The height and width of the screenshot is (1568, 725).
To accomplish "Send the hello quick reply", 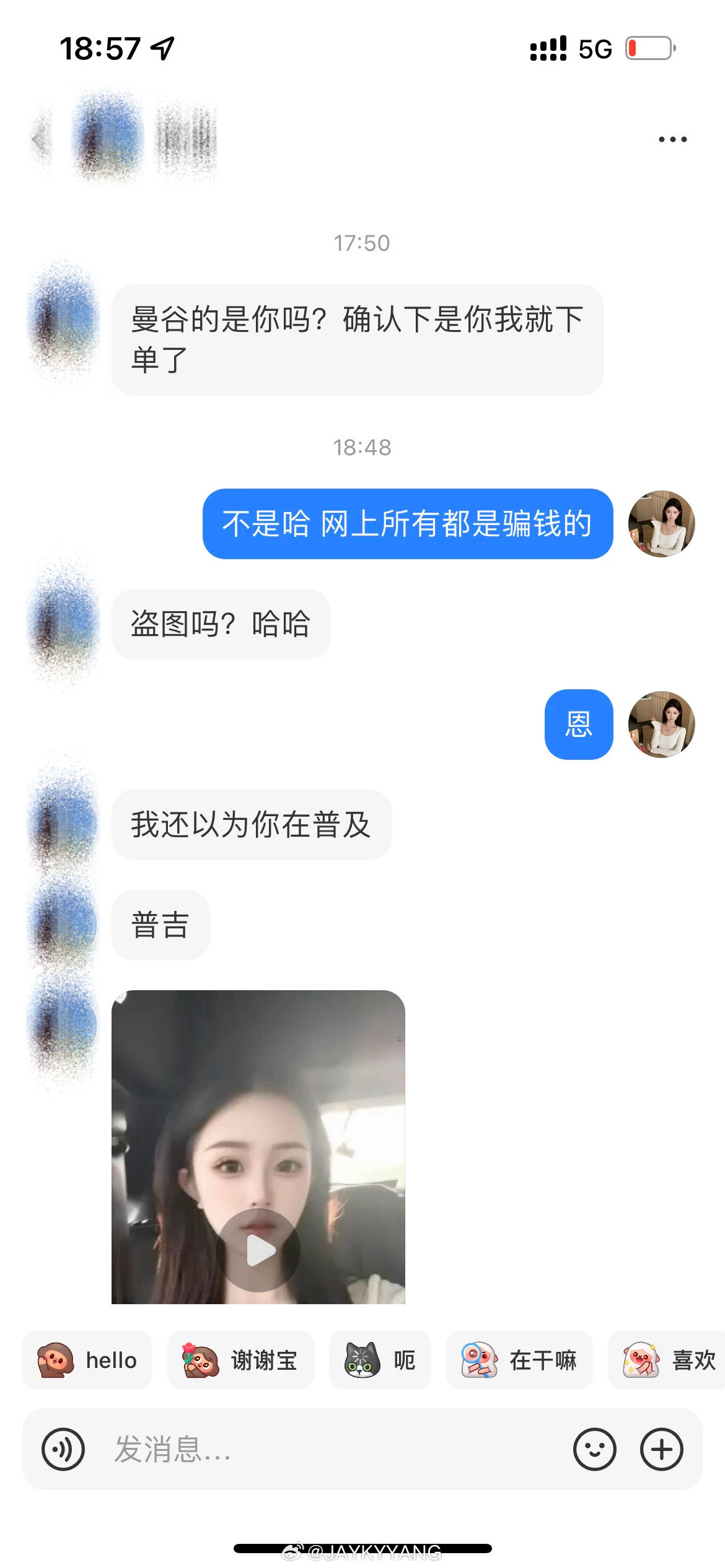I will coord(87,1360).
